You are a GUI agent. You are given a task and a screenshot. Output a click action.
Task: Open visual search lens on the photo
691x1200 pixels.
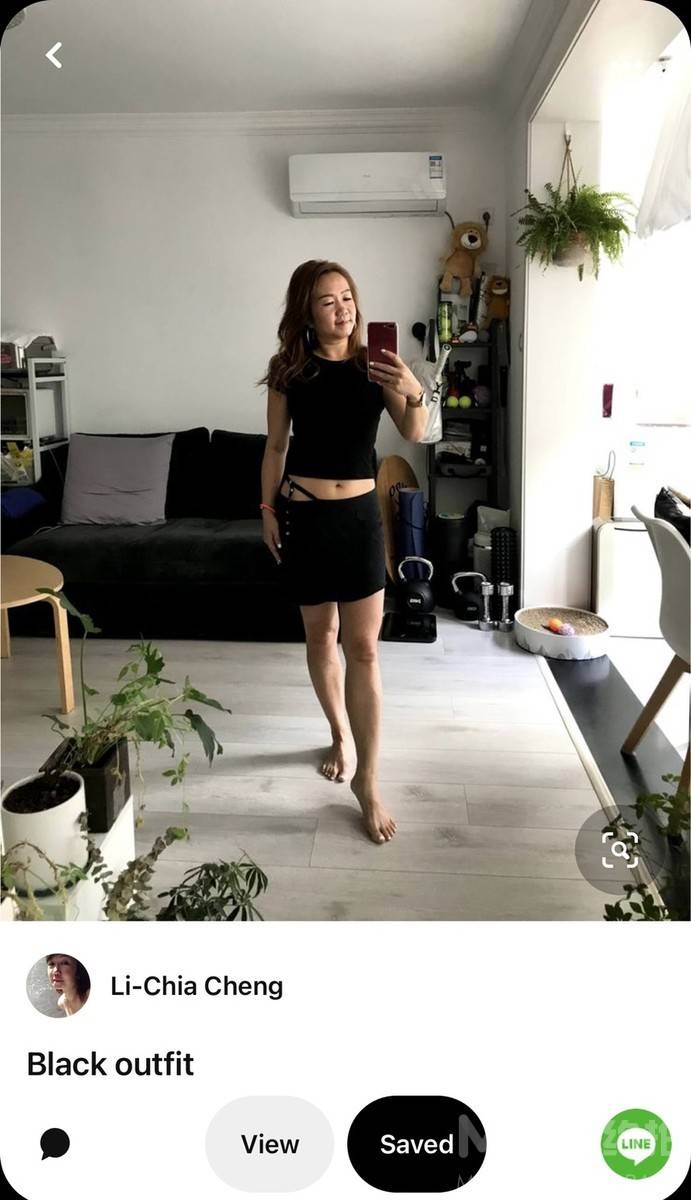[x=620, y=850]
